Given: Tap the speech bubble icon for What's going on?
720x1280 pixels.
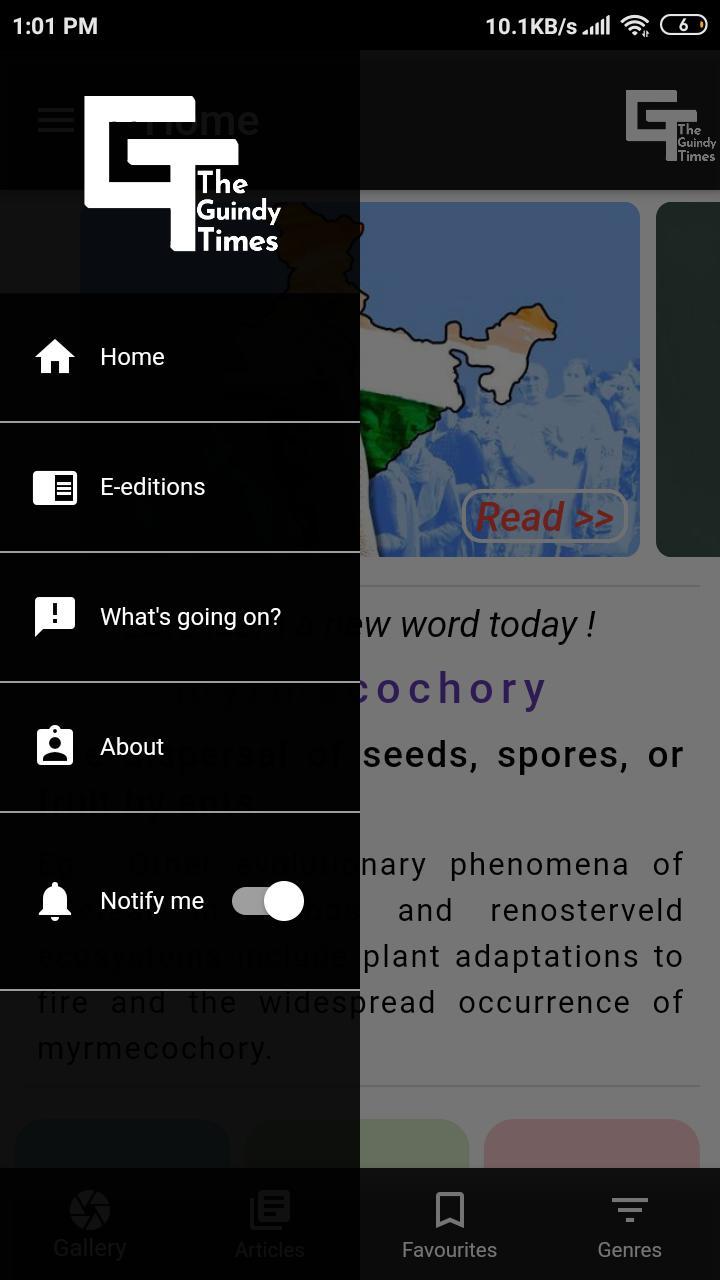Looking at the screenshot, I should tap(54, 617).
